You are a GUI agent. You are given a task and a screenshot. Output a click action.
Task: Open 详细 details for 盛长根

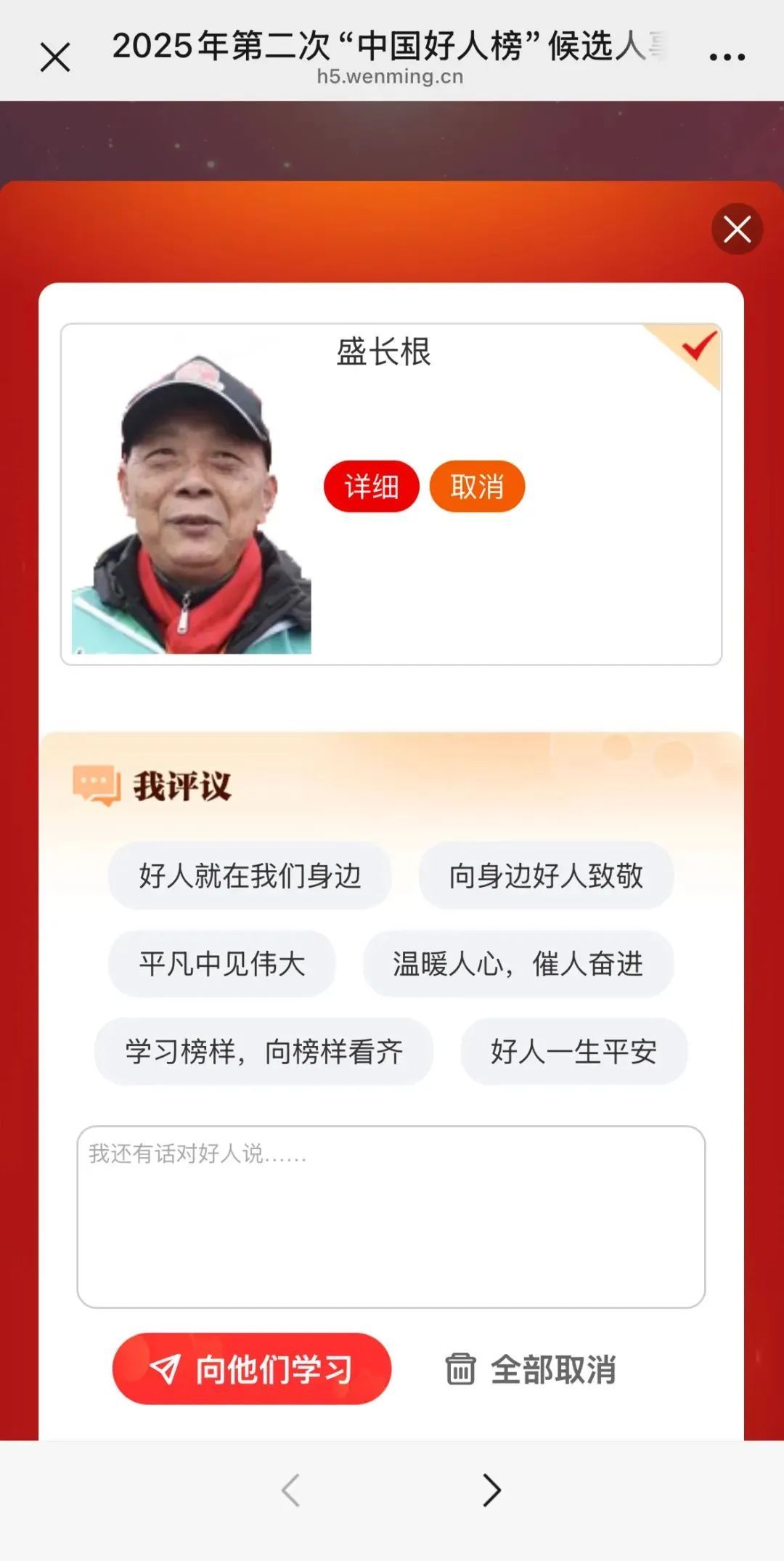[x=372, y=487]
